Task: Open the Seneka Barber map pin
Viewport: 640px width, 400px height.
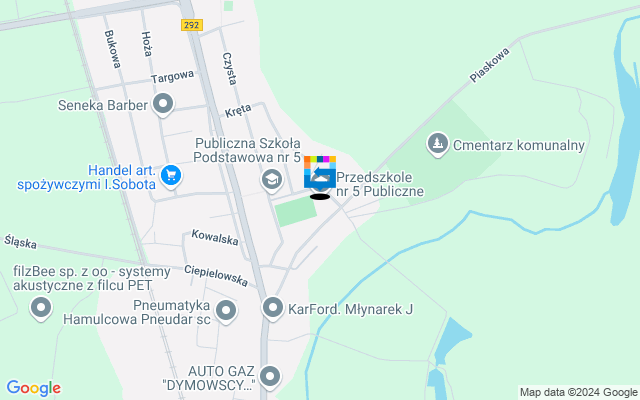Action: tap(163, 104)
